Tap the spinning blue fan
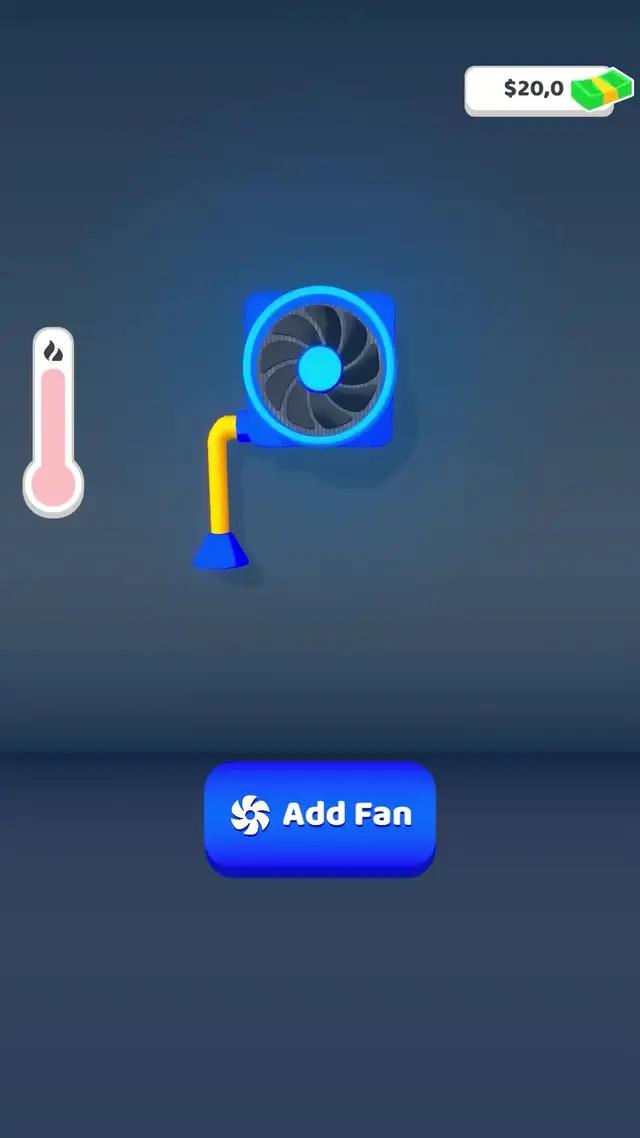 (319, 368)
